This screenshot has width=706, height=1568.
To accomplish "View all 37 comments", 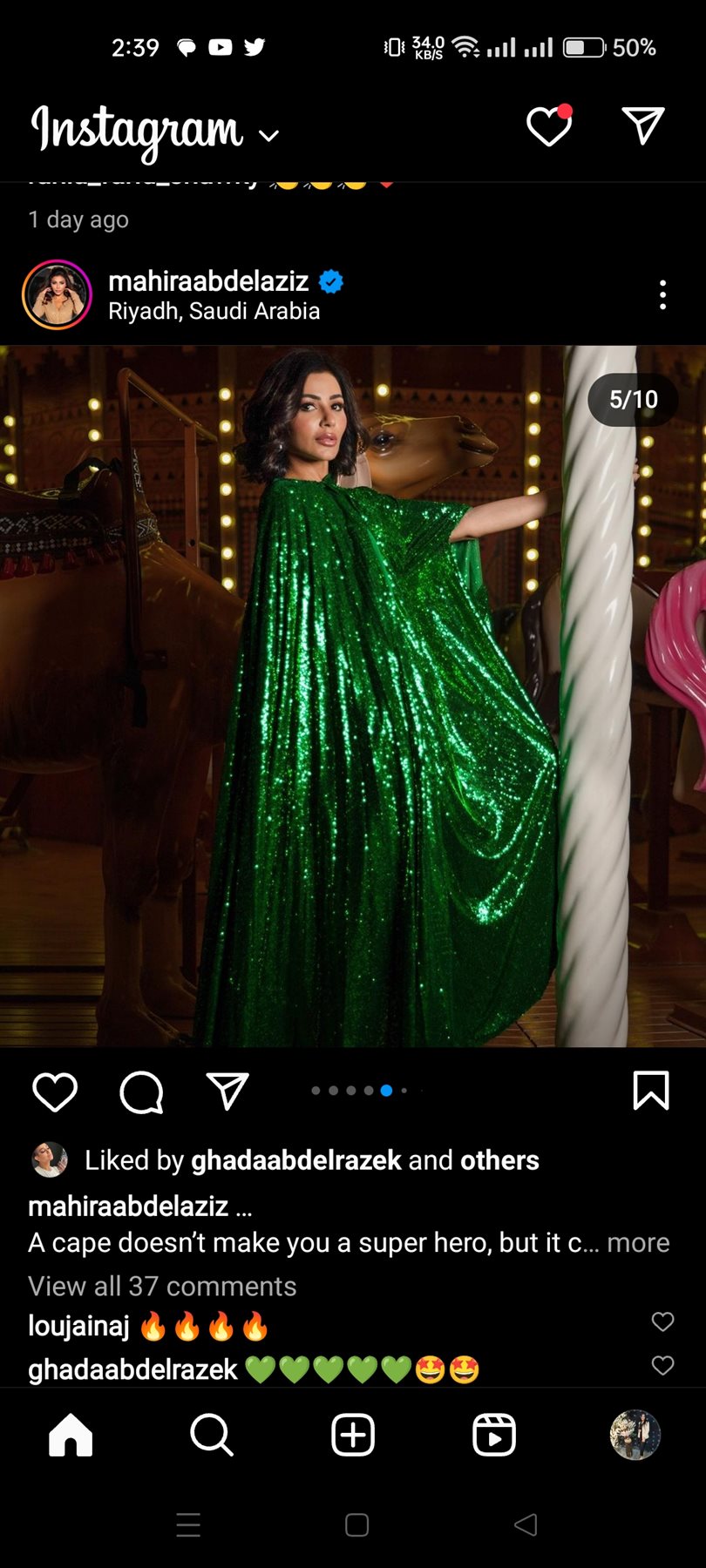I will pyautogui.click(x=162, y=1287).
